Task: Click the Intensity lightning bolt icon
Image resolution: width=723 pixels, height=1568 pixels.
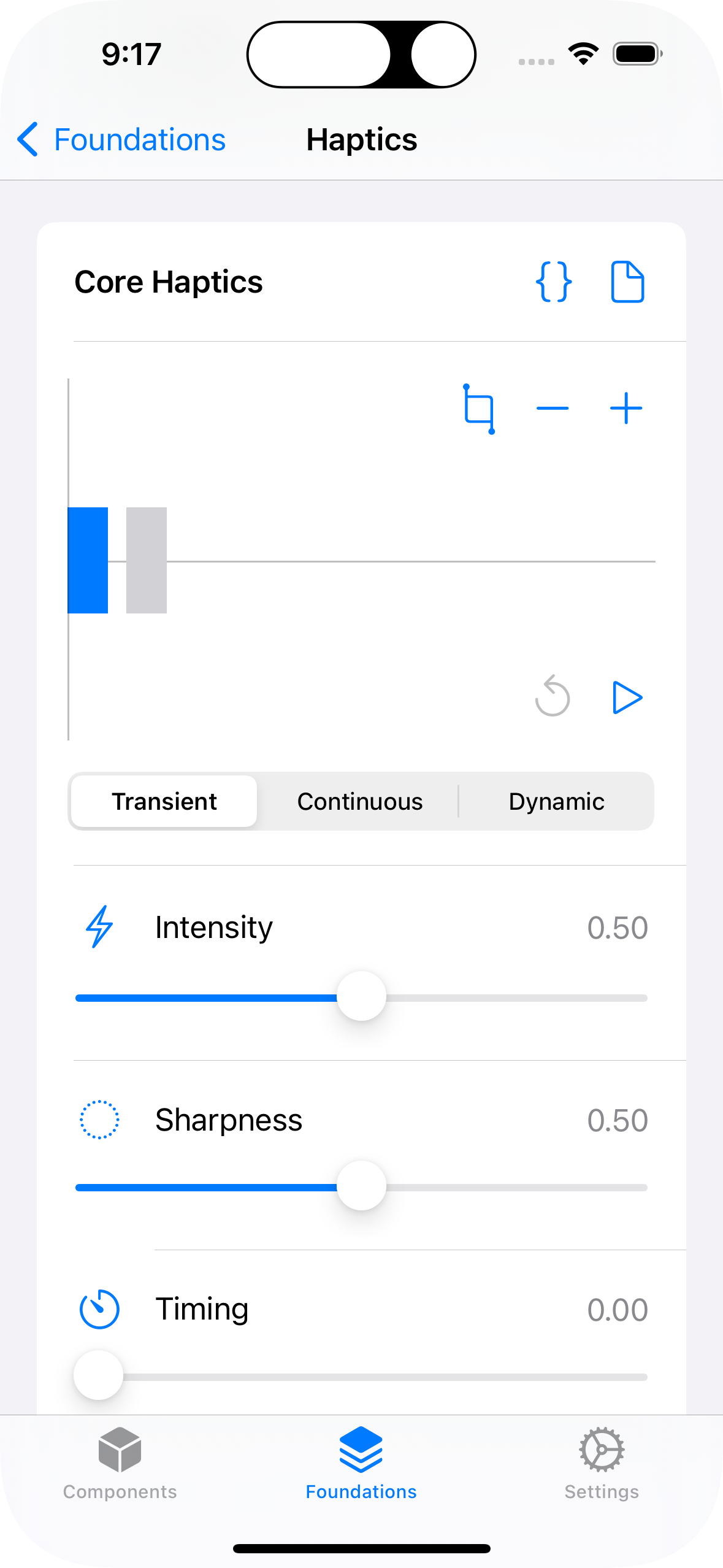Action: [99, 928]
